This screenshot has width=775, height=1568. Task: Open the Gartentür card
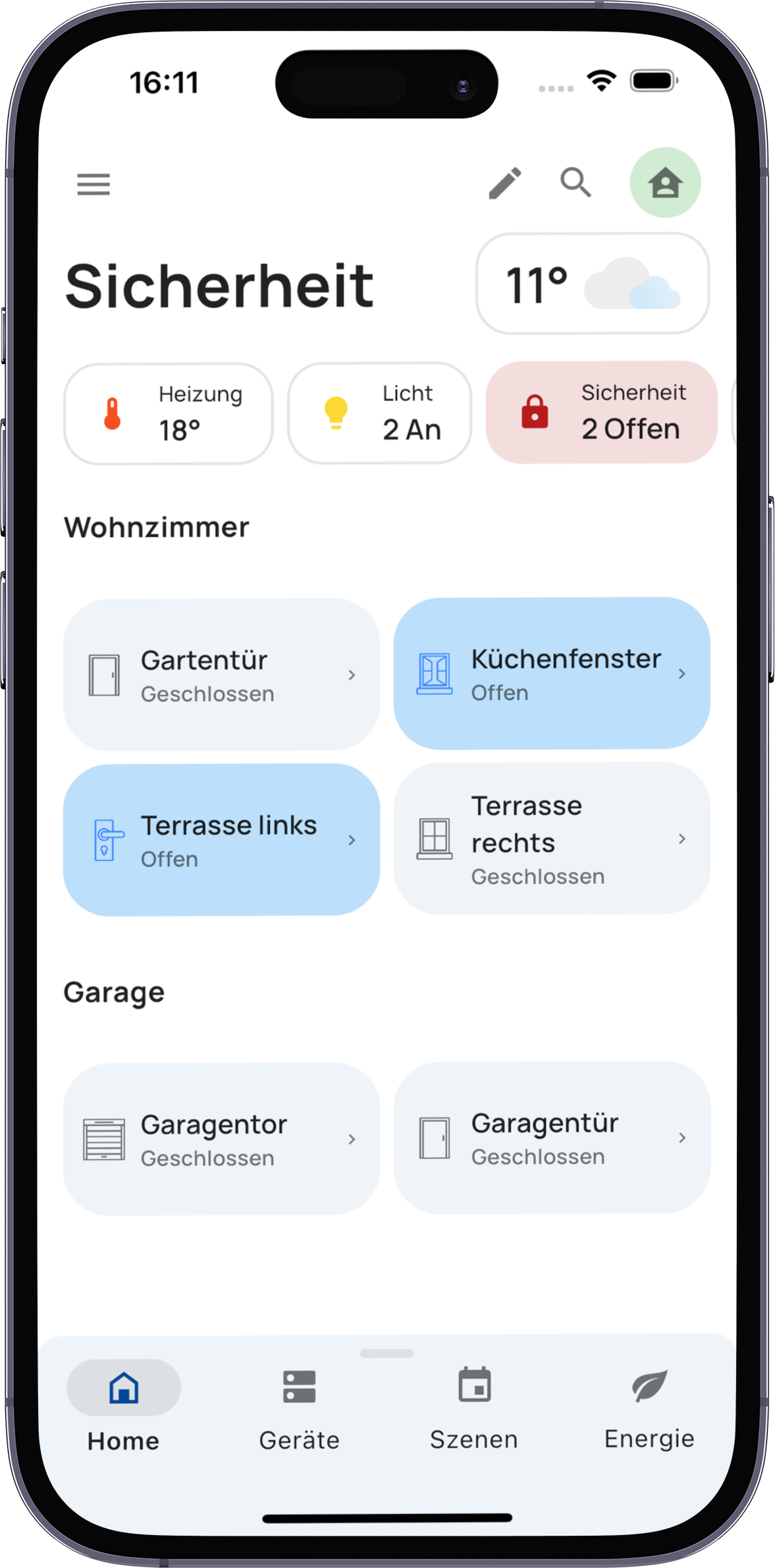pos(221,675)
